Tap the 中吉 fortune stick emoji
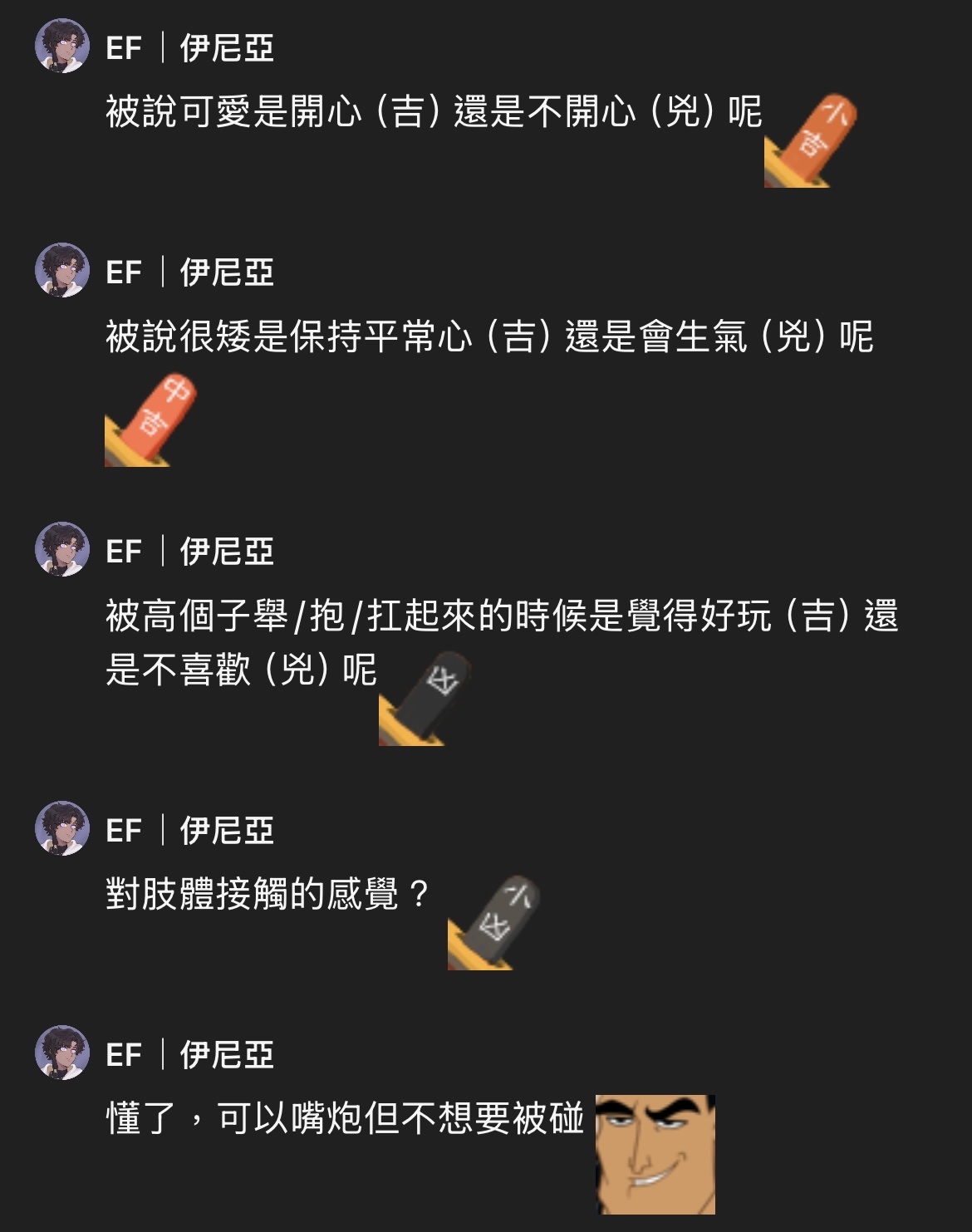972x1232 pixels. click(150, 420)
